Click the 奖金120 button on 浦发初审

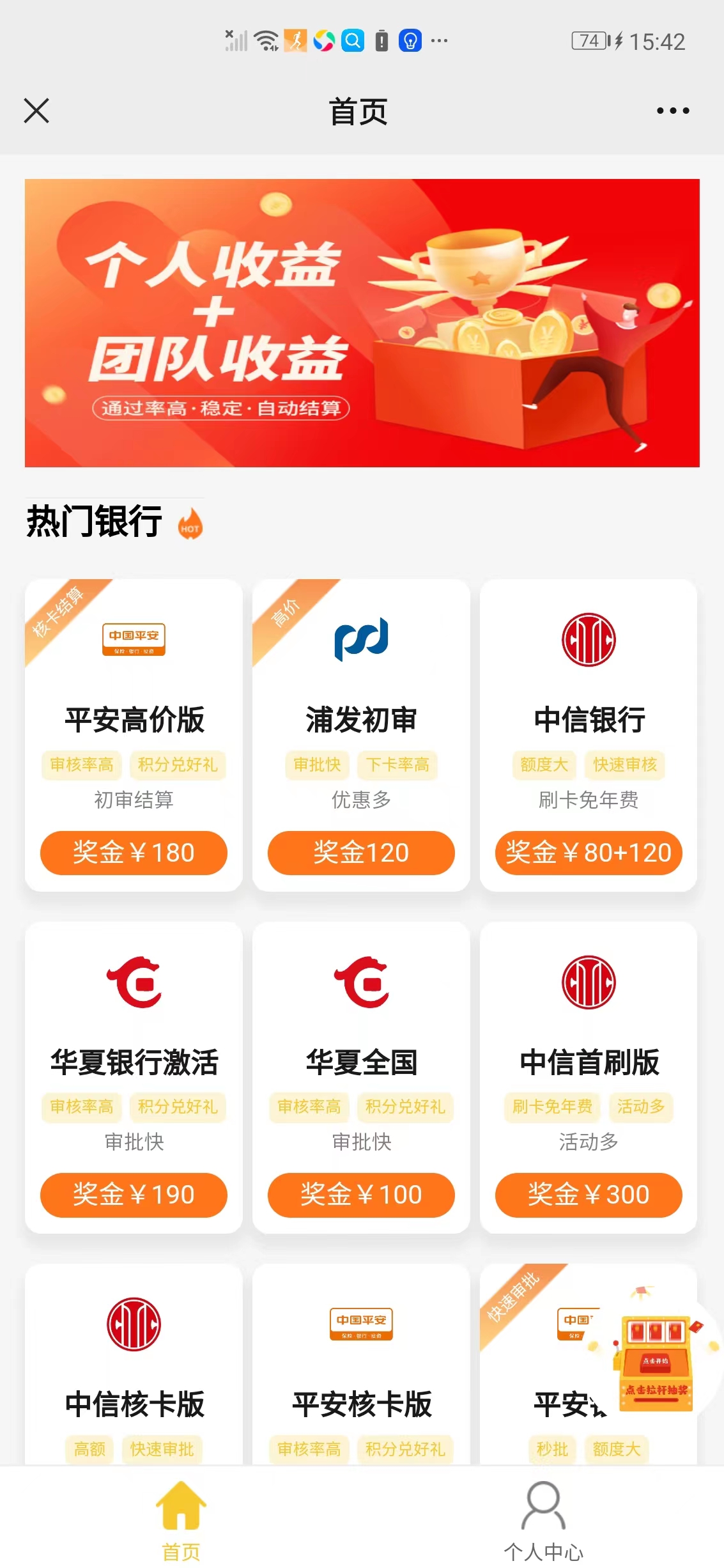tap(360, 853)
